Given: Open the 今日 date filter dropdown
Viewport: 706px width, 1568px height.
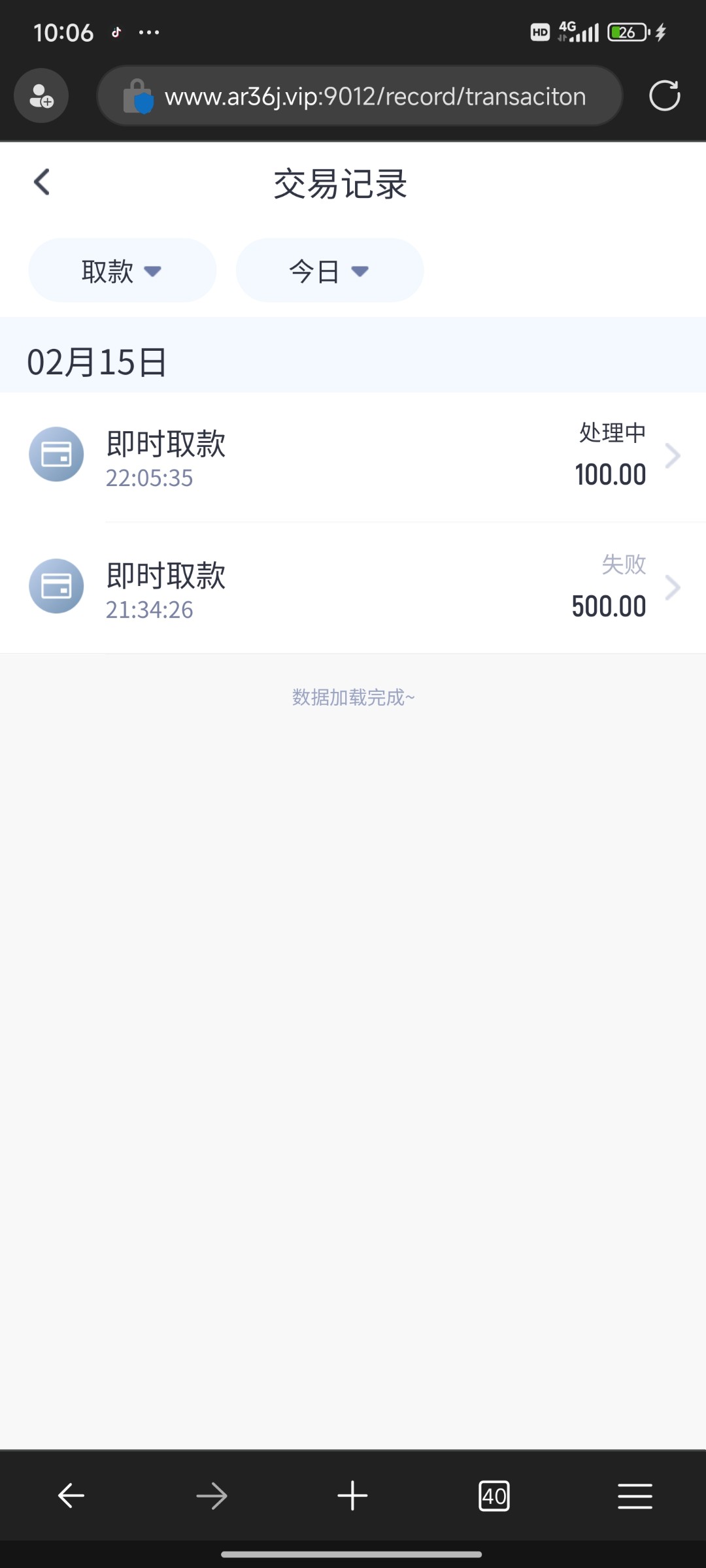Looking at the screenshot, I should tap(329, 270).
